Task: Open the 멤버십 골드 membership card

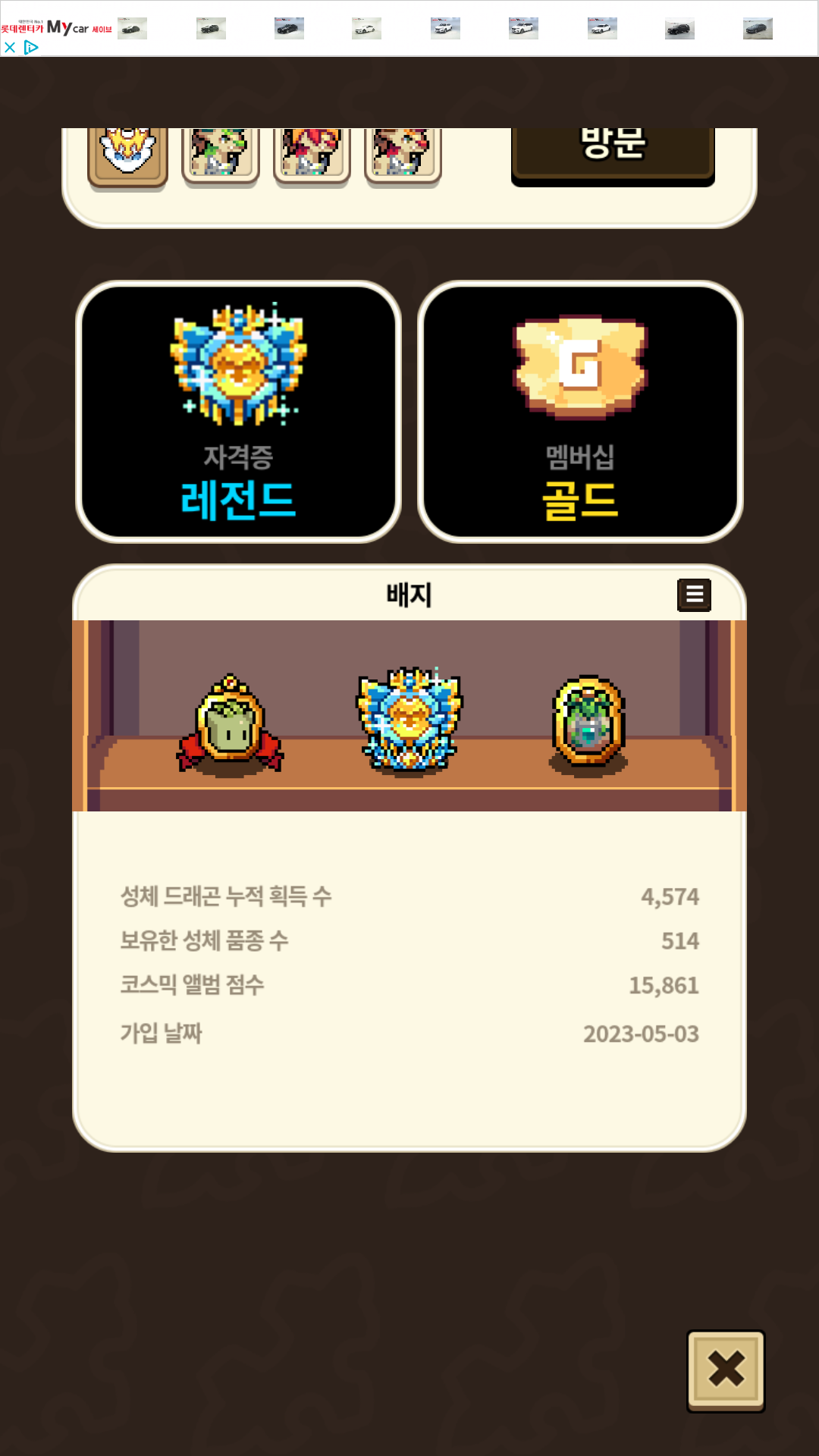Action: 580,412
